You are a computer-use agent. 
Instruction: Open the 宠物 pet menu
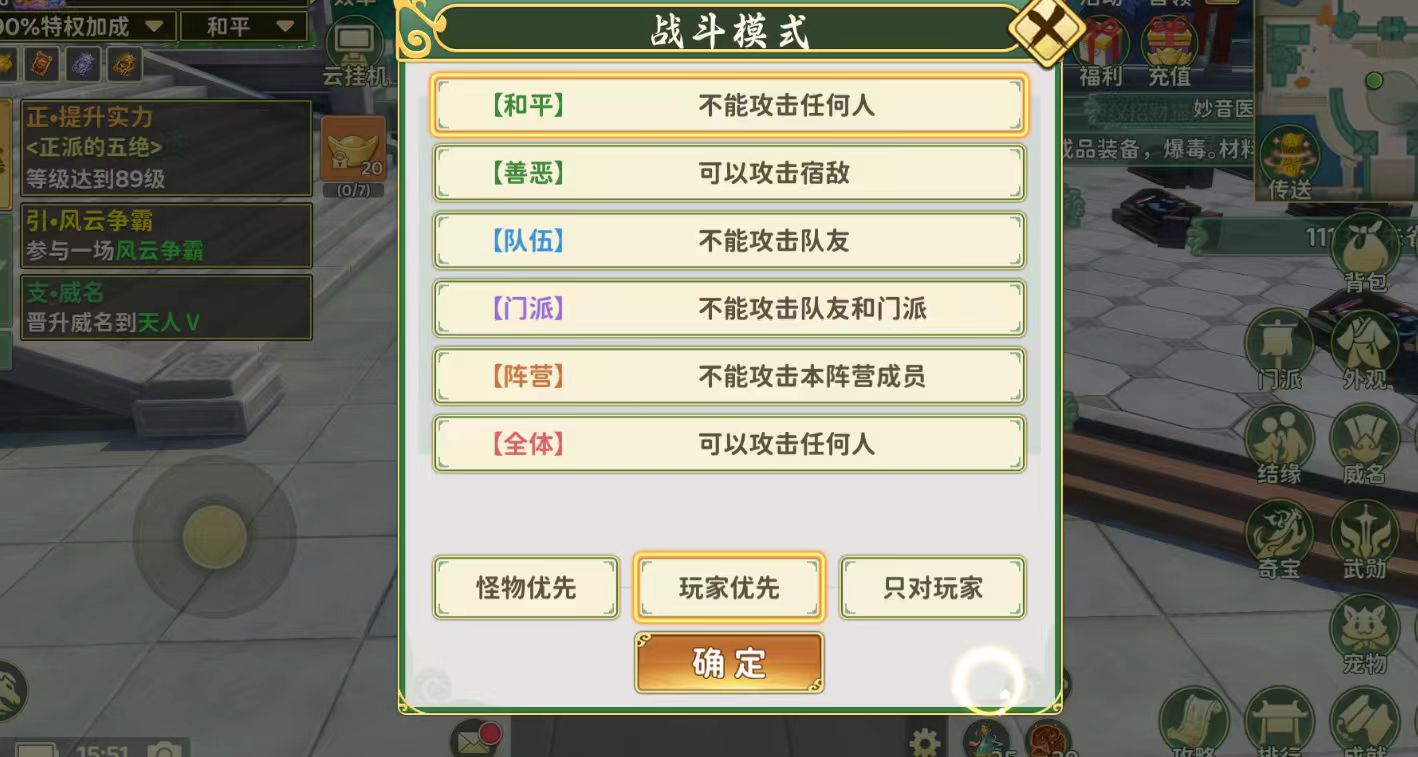[1364, 636]
